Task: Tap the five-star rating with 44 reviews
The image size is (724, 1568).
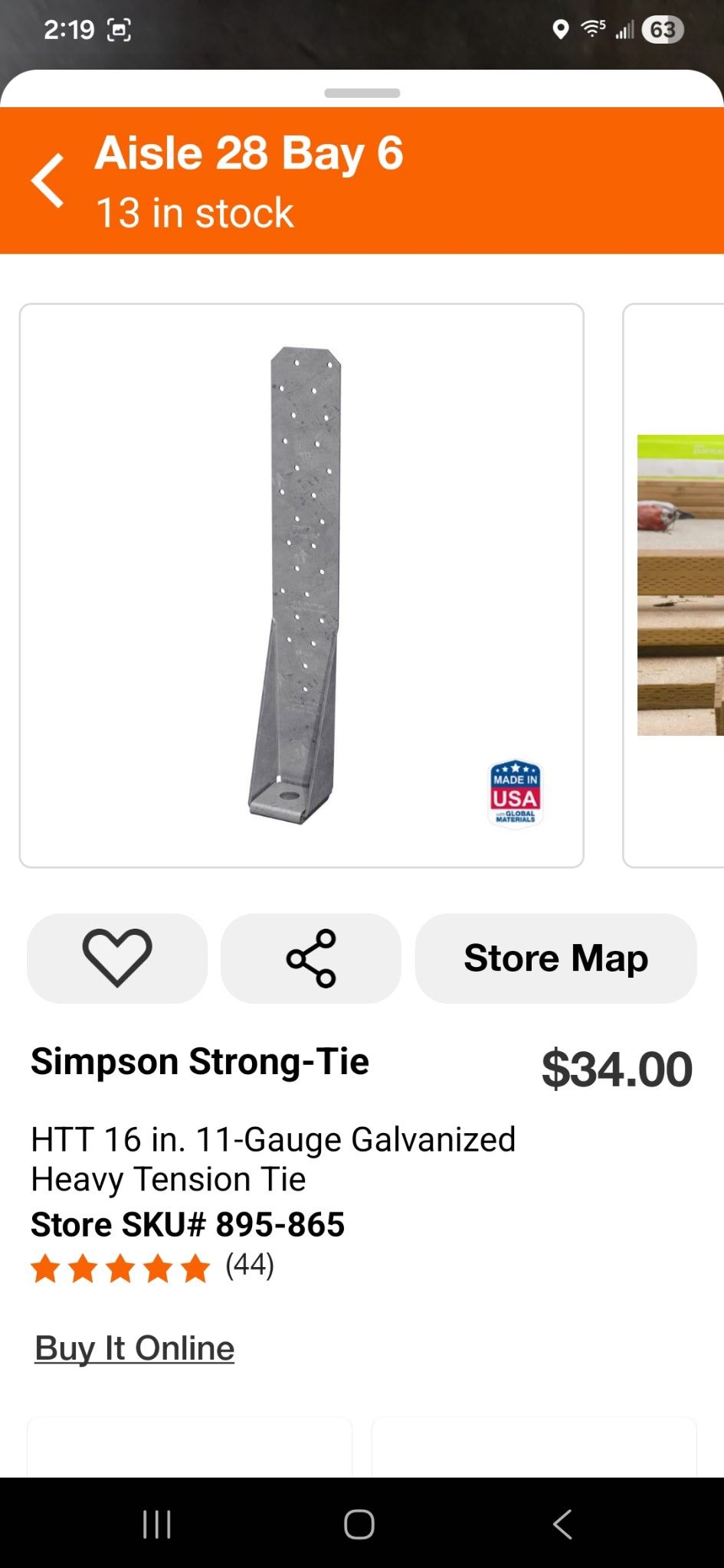Action: pos(153,1267)
